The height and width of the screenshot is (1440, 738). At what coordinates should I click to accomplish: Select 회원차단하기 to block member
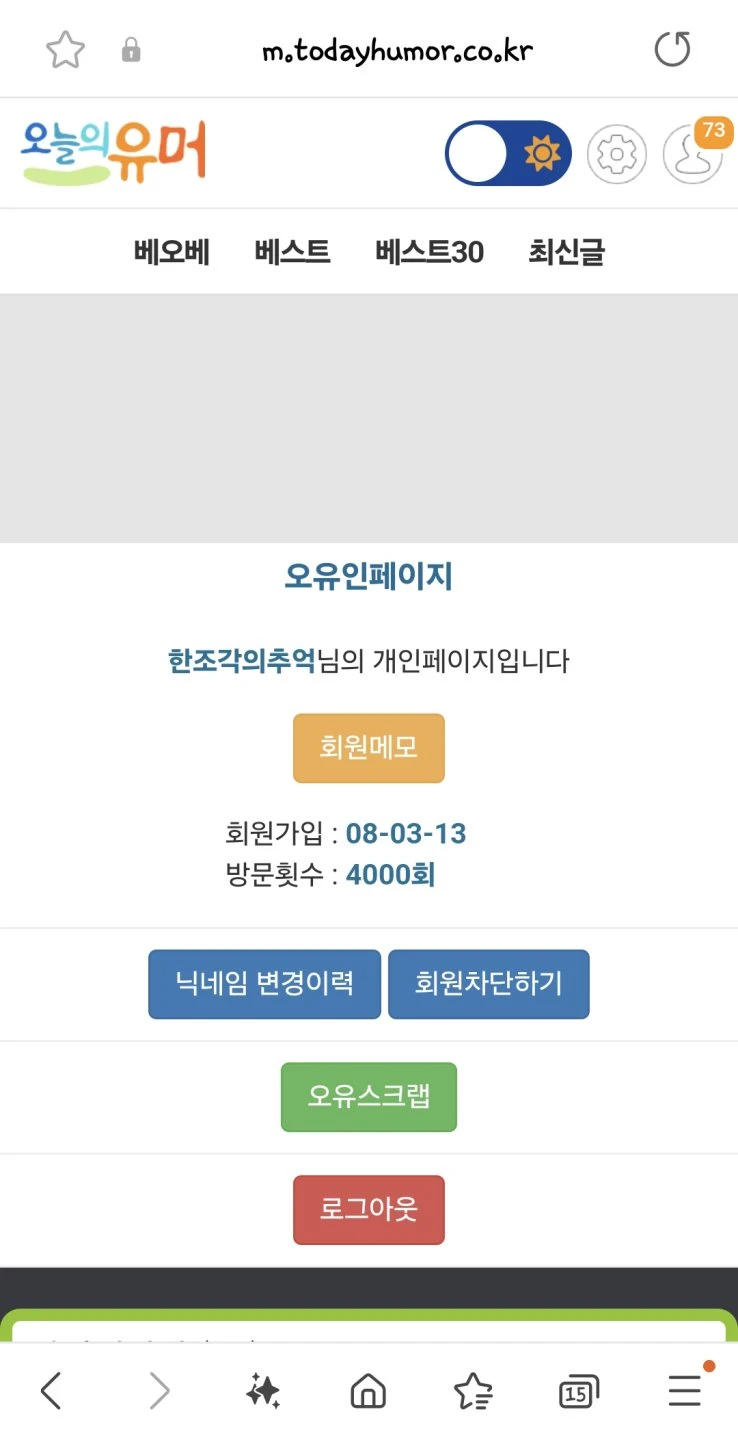point(488,984)
